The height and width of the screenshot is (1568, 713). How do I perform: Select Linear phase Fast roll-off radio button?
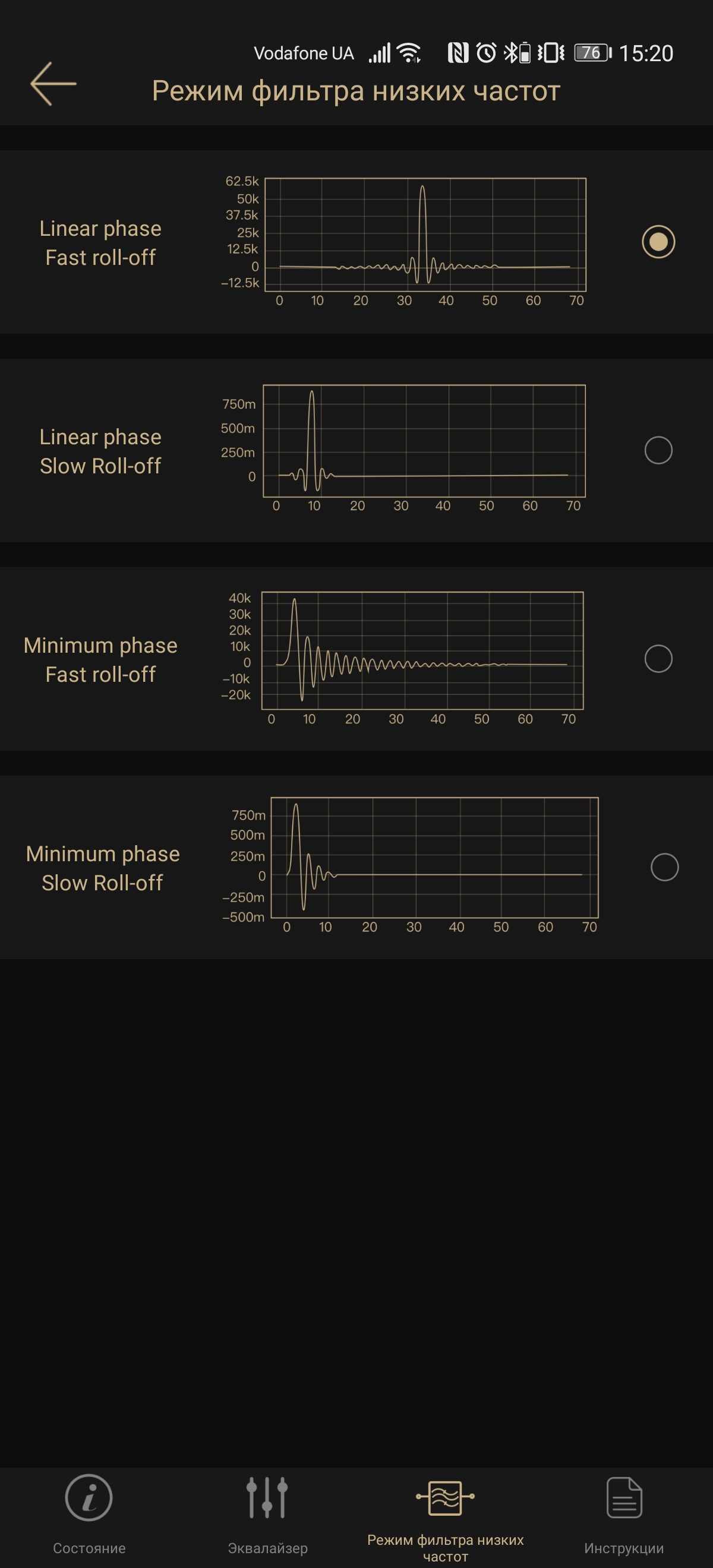[x=658, y=242]
